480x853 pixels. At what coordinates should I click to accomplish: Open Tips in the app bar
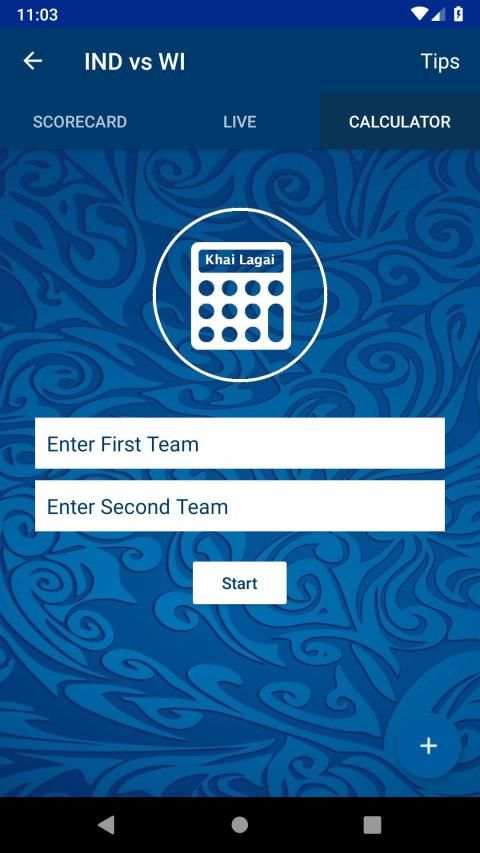coord(440,61)
